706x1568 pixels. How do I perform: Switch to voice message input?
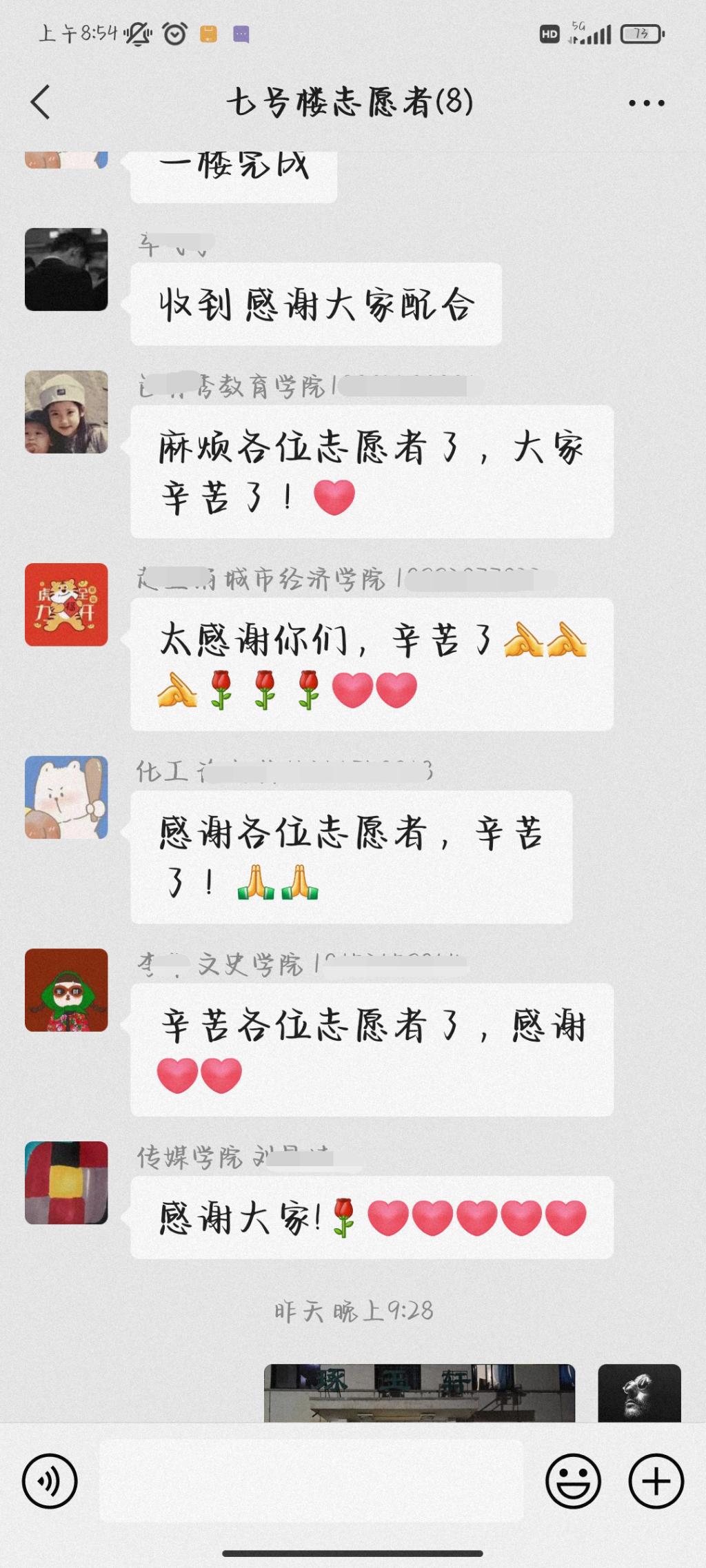tap(50, 1480)
